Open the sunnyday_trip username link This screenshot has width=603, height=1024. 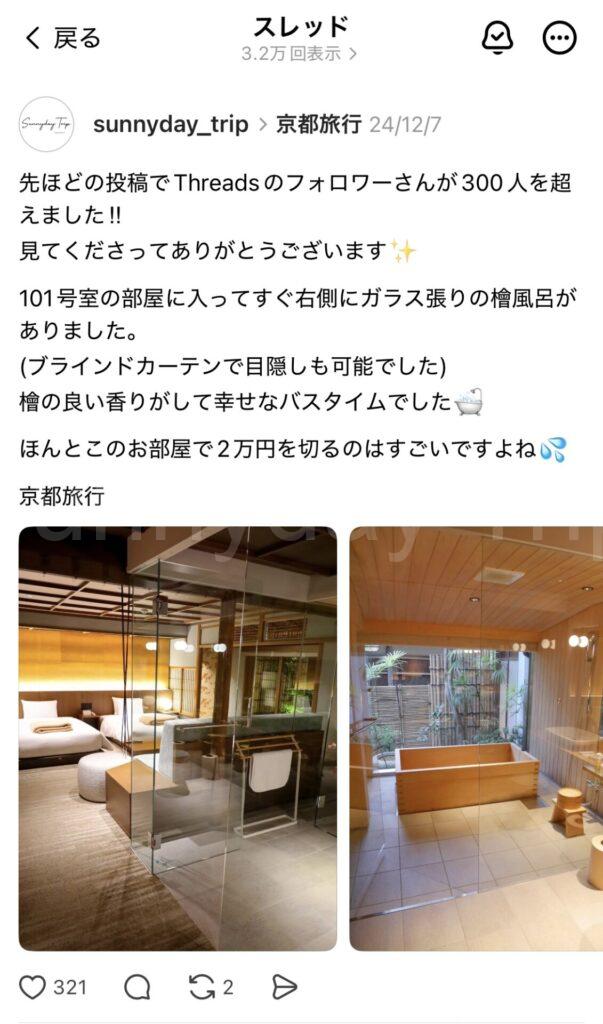(170, 124)
